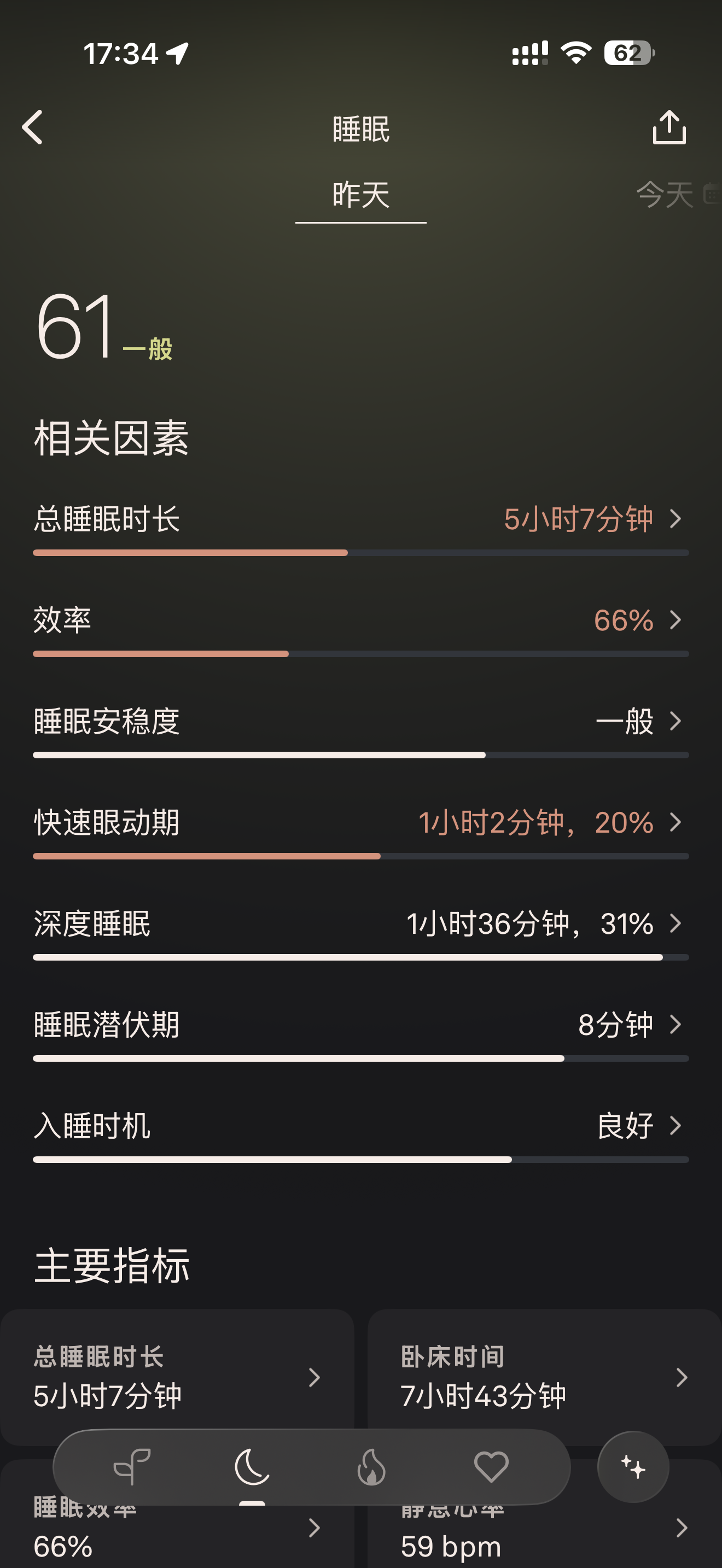Open the heart tab in bottom bar
722x1568 pixels.
tap(491, 1466)
